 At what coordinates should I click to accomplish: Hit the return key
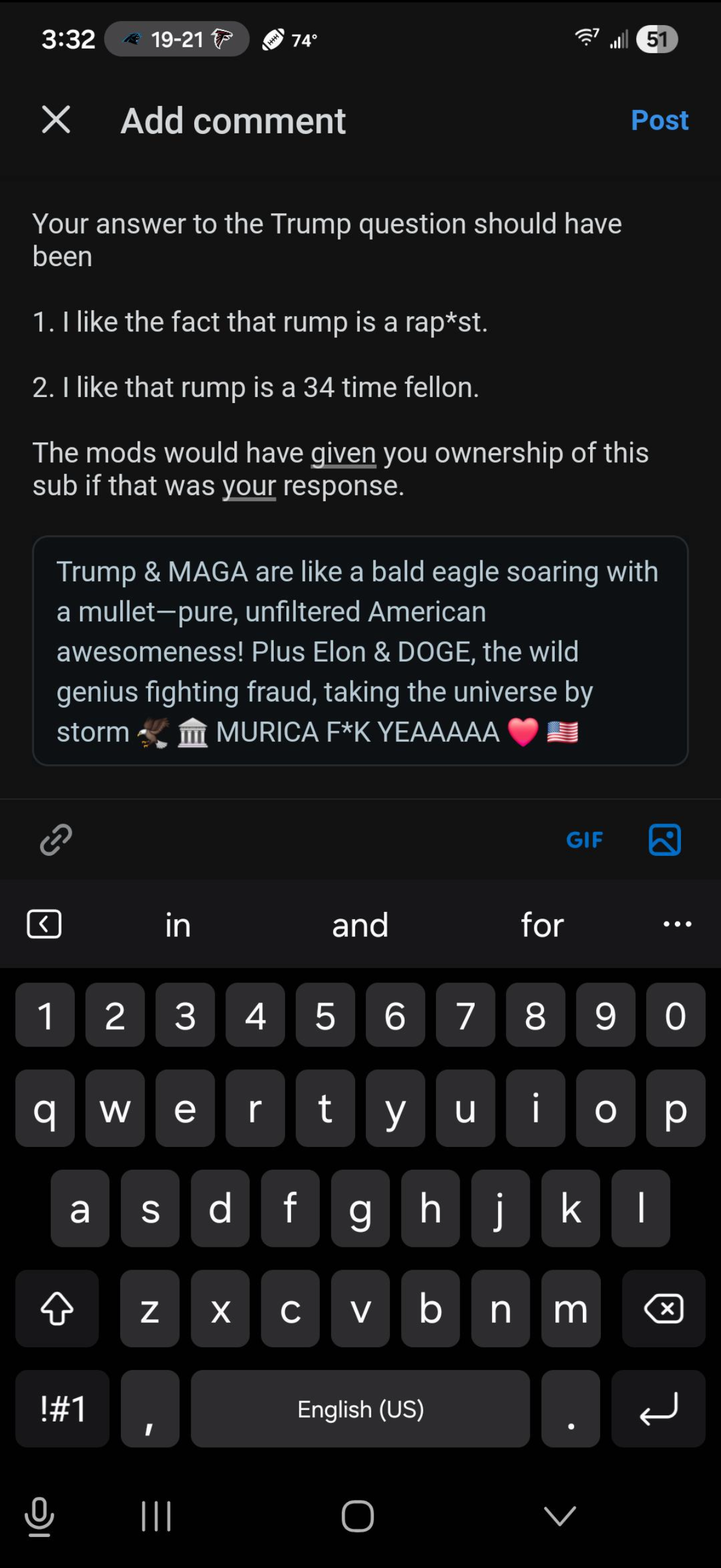(x=658, y=1408)
